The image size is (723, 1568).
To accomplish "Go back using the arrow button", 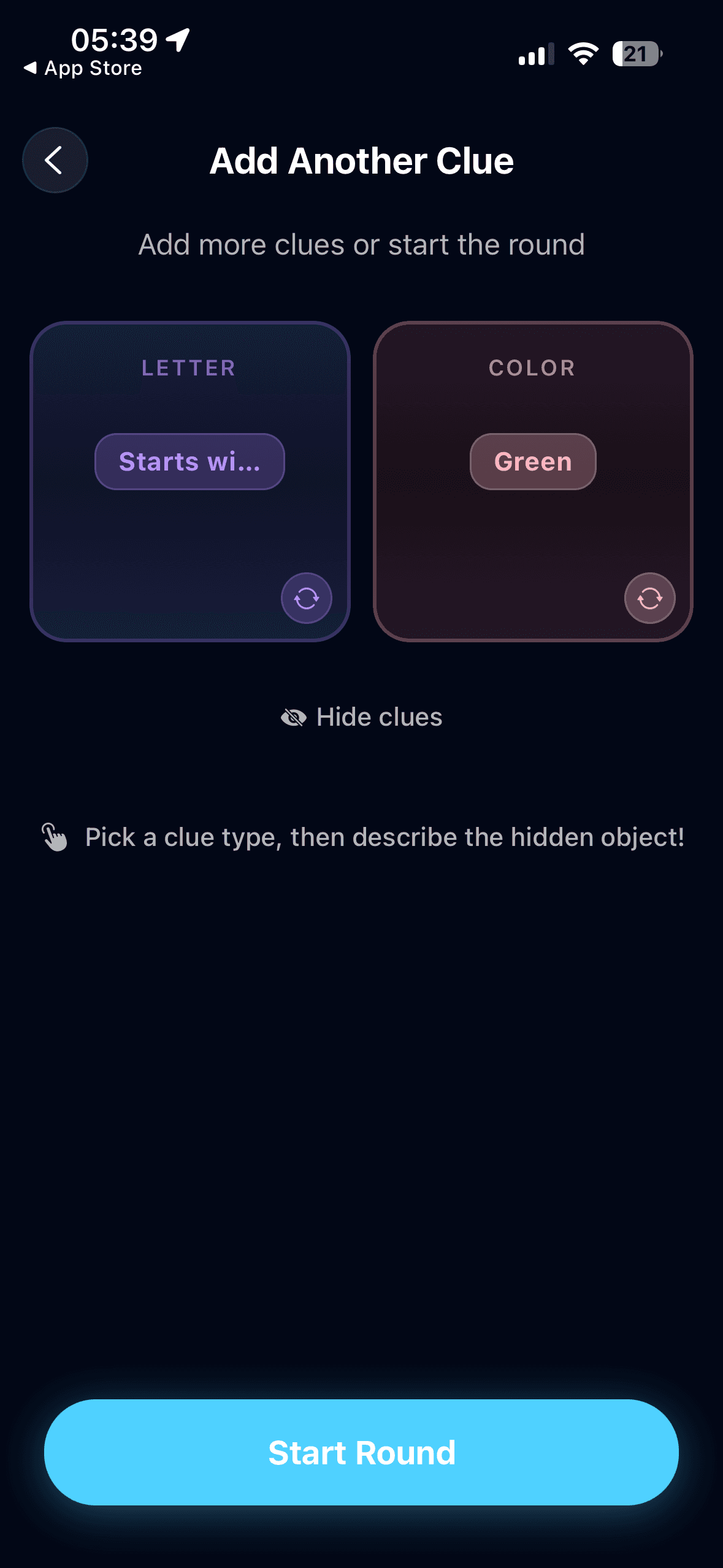I will (55, 160).
